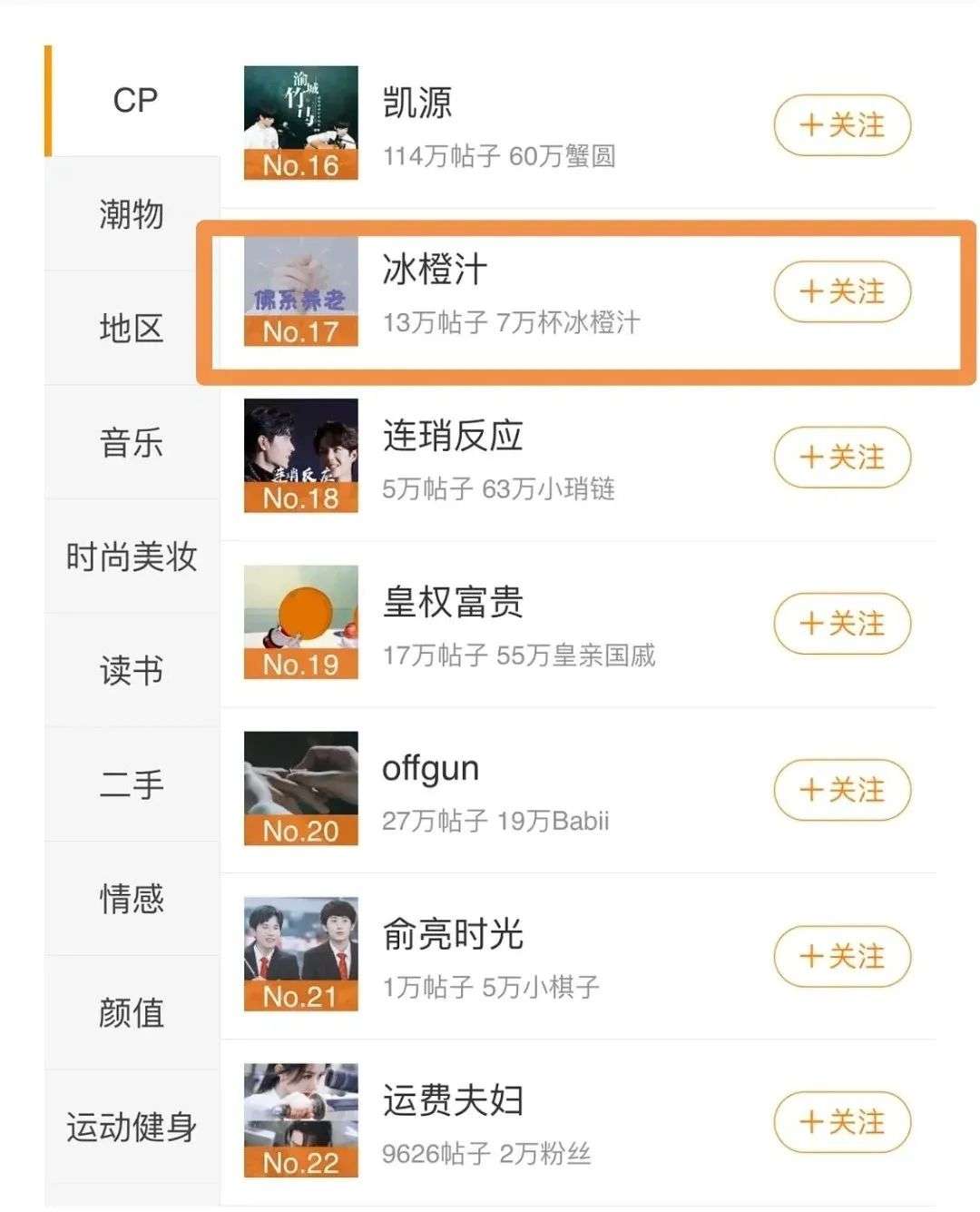Image resolution: width=980 pixels, height=1212 pixels.
Task: Follow the 凯源 super topic
Action: 841,125
